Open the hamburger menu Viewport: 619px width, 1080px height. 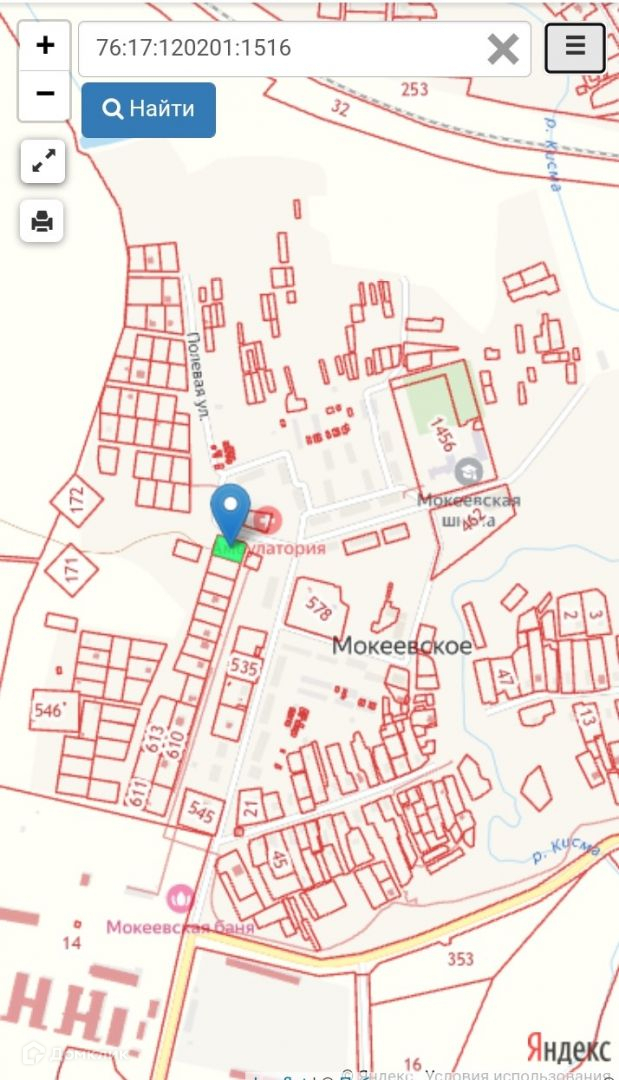(575, 47)
